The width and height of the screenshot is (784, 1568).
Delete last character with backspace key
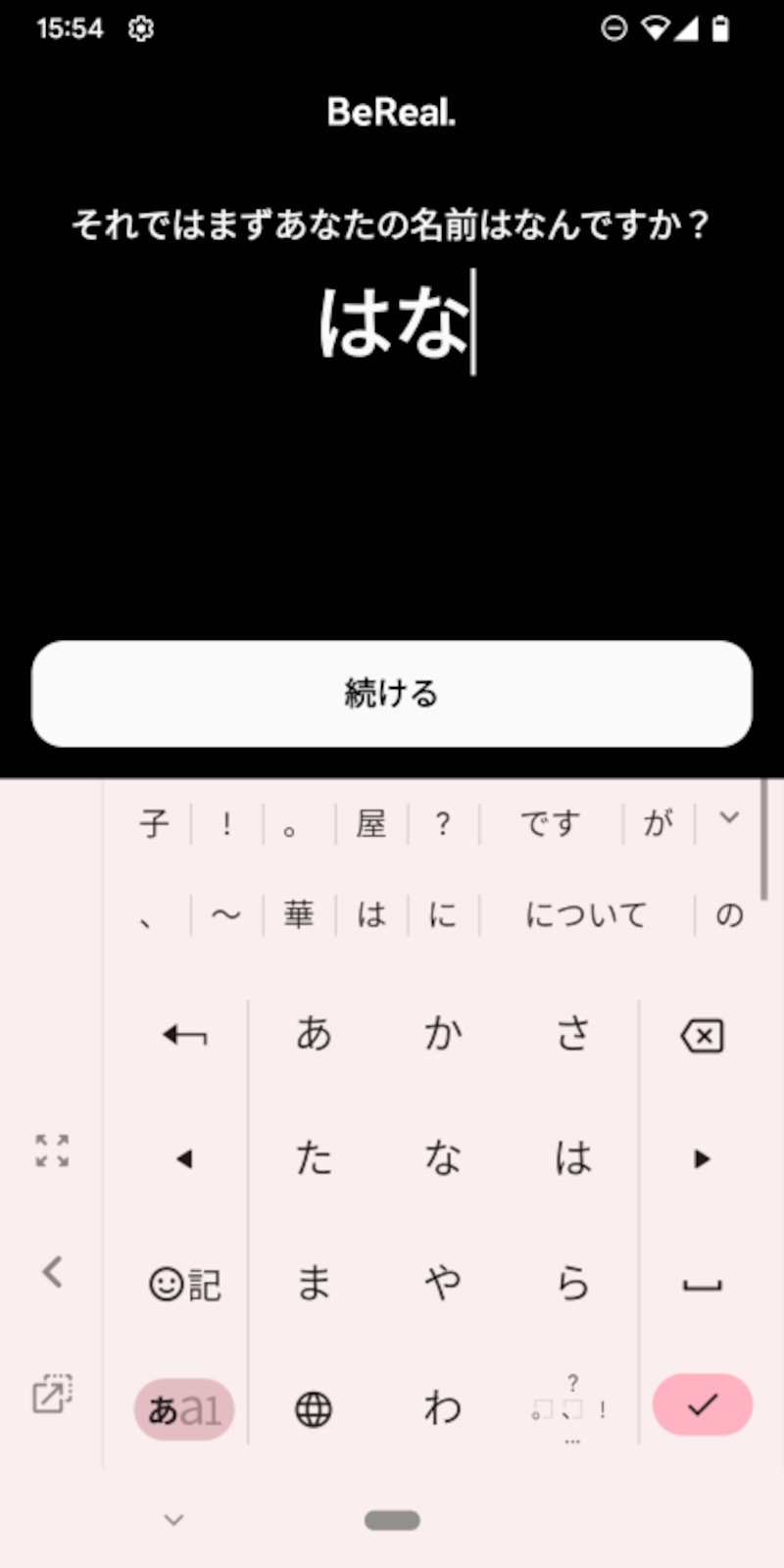point(702,1036)
